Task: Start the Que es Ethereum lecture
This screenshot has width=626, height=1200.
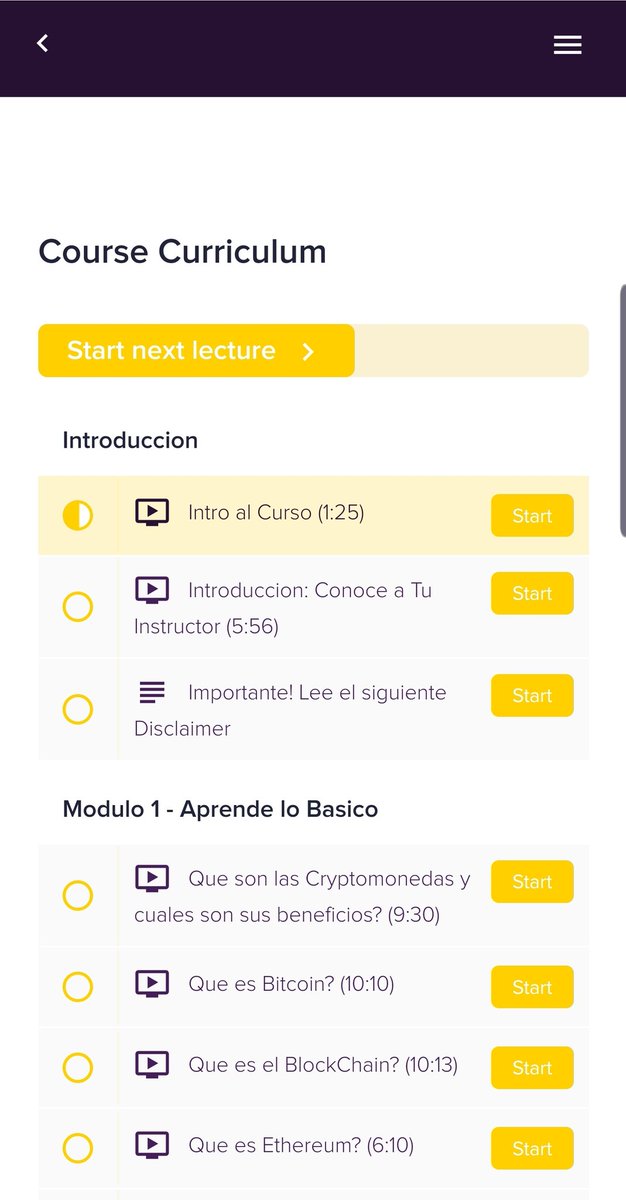Action: coord(532,1149)
